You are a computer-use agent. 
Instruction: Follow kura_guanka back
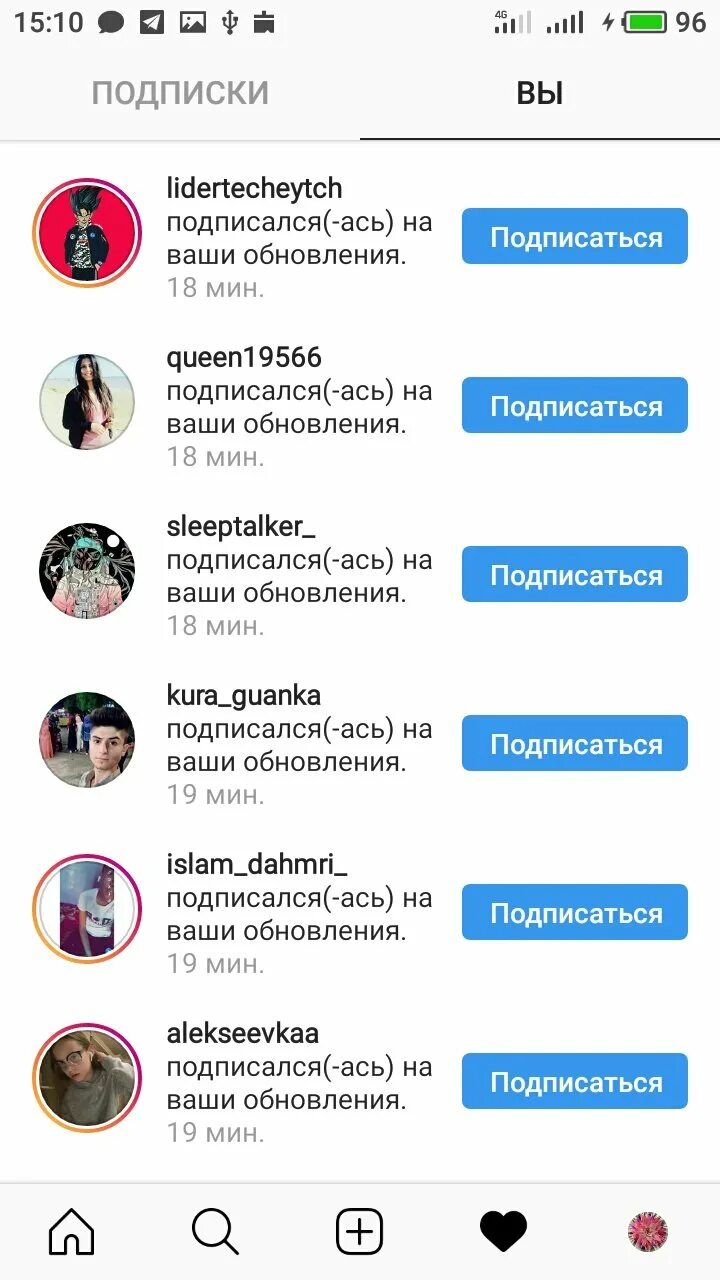tap(575, 744)
